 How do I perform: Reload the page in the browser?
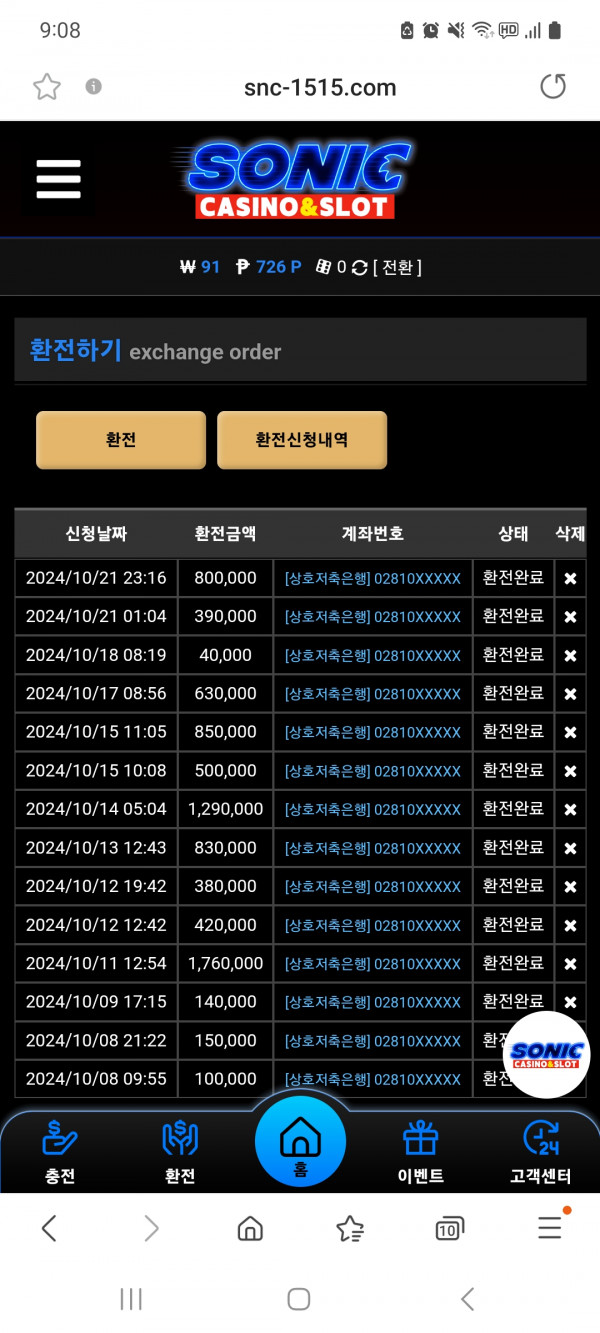[x=553, y=87]
